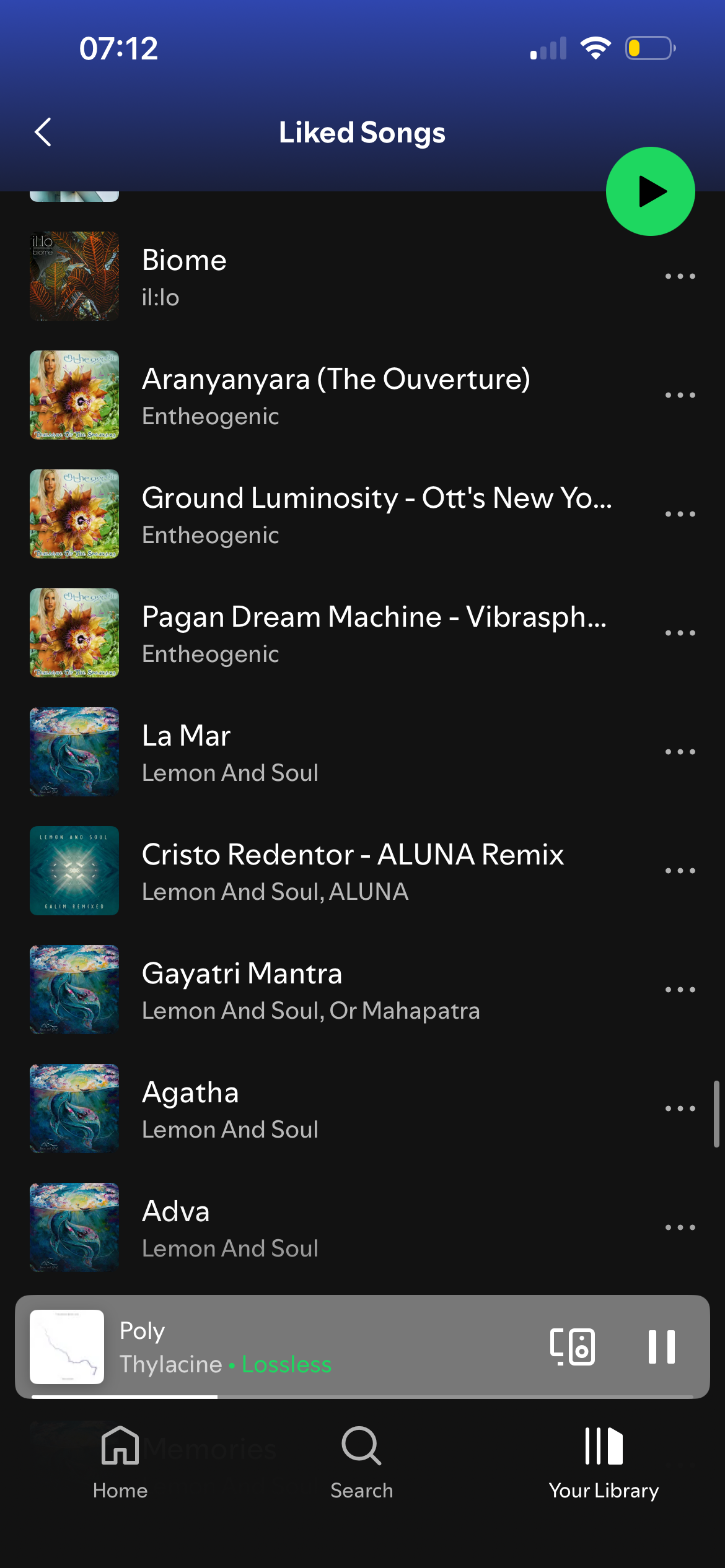The width and height of the screenshot is (725, 1568).
Task: Open more options for Biome
Action: click(680, 276)
